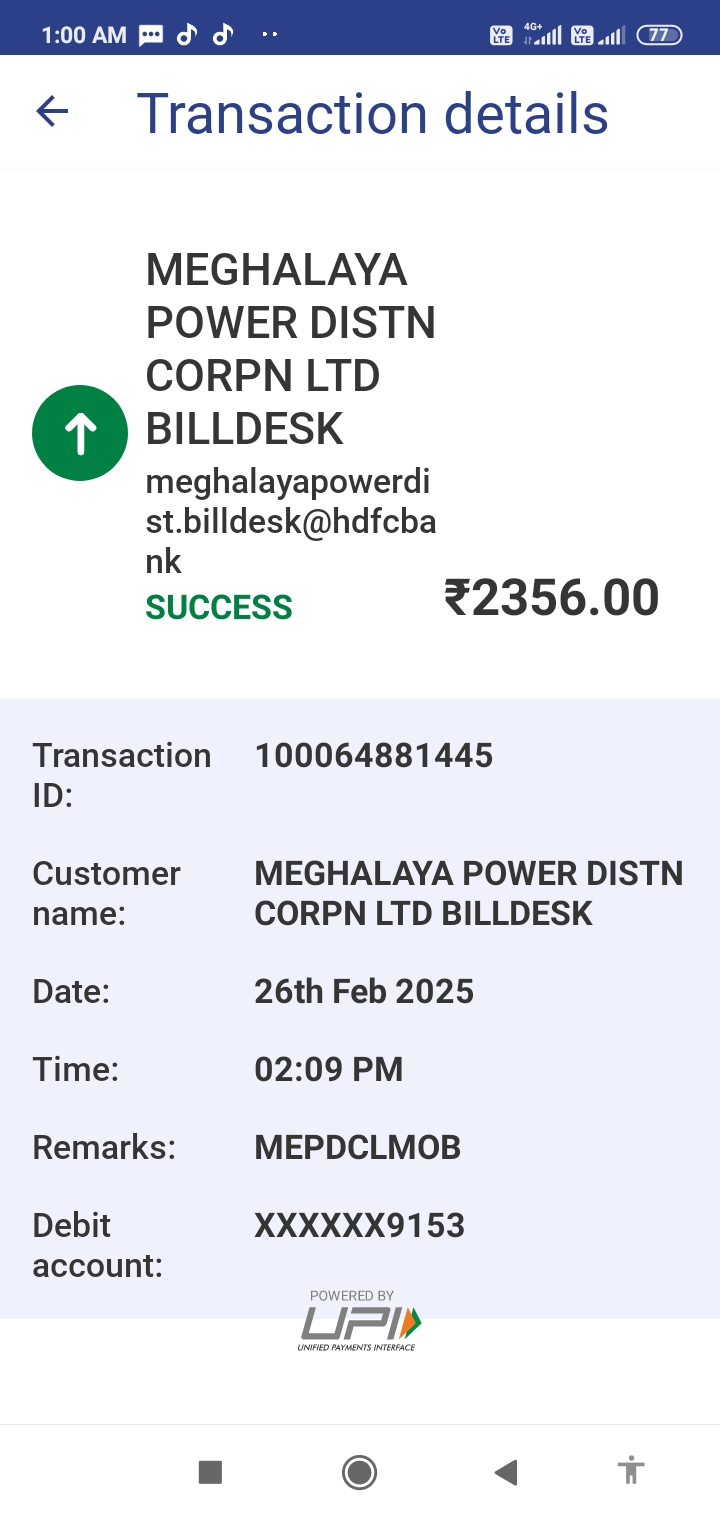Open the accessibility shortcut in navigation bar
Viewport: 720px width, 1520px height.
point(631,1471)
